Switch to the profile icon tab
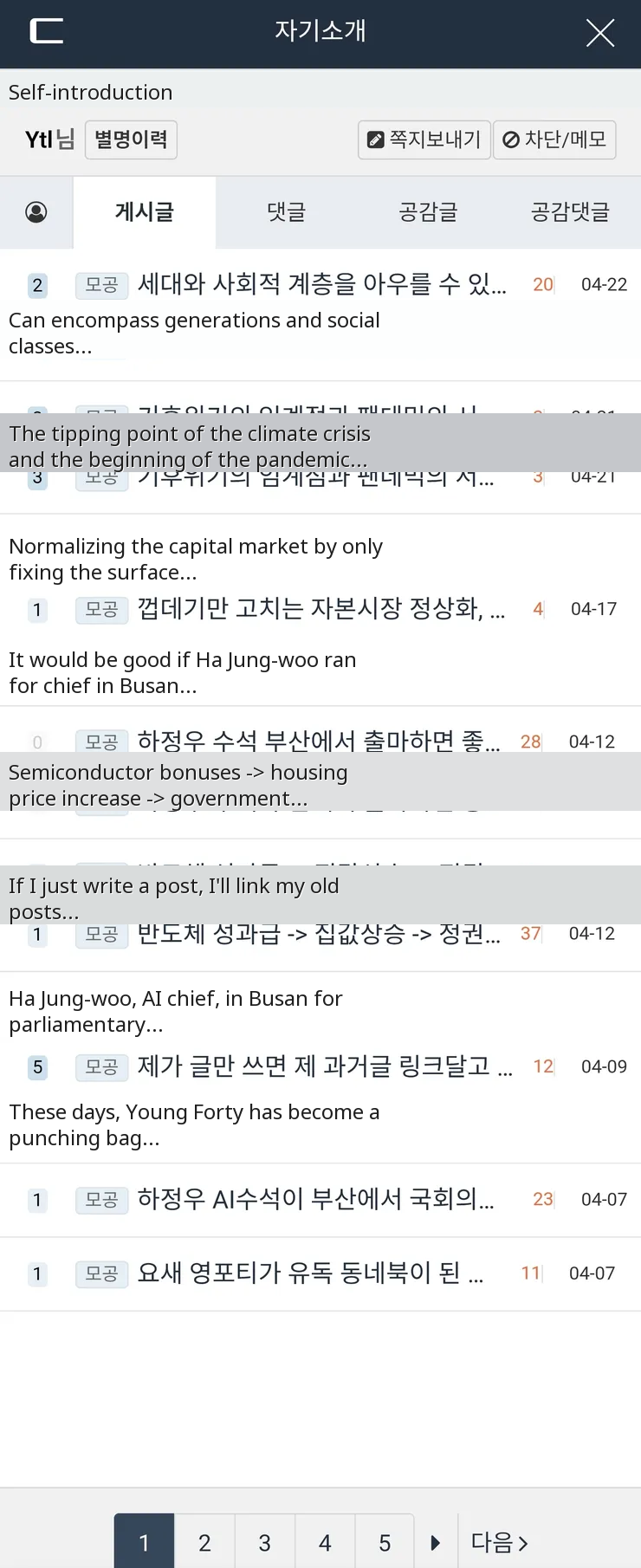The image size is (641, 1568). pos(36,212)
